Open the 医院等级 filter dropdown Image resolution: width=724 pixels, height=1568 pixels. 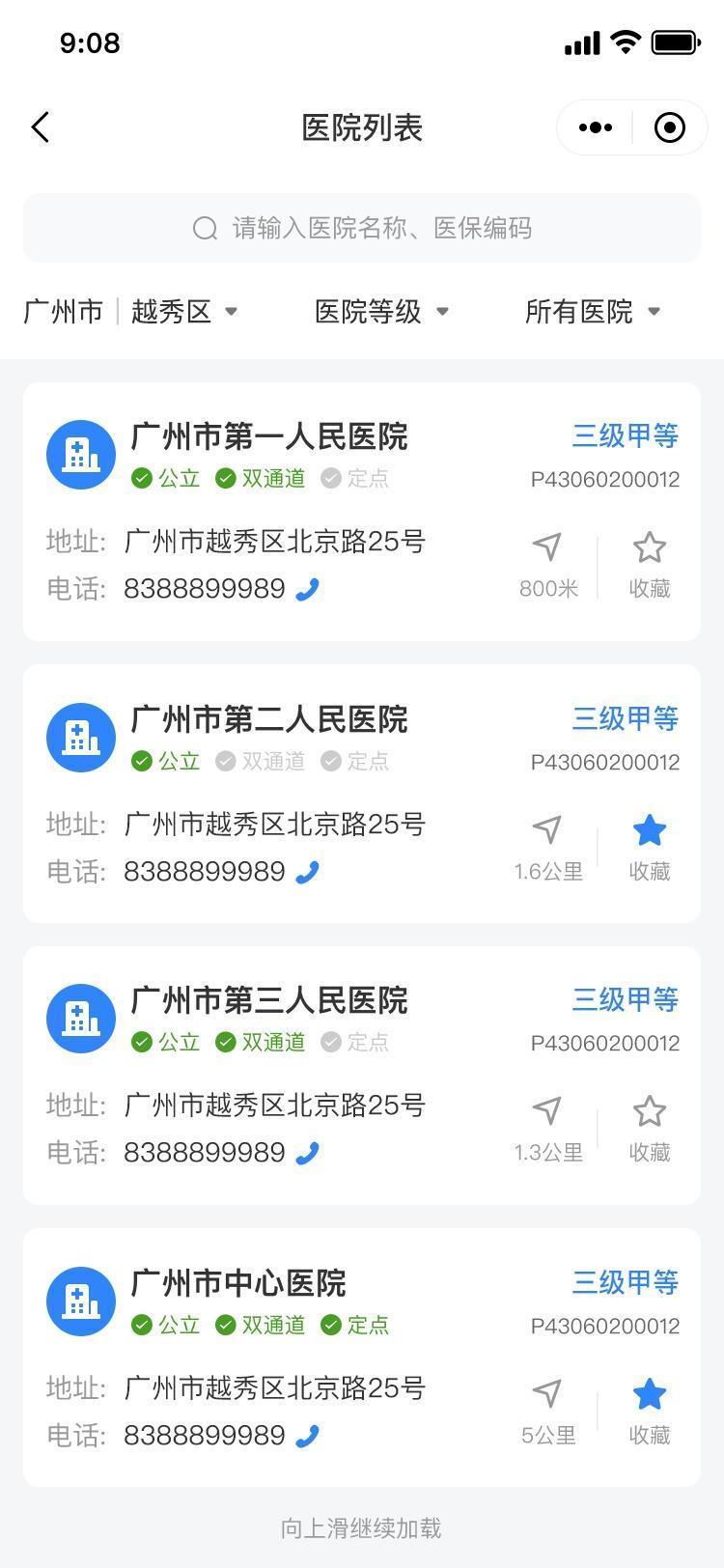[x=381, y=312]
